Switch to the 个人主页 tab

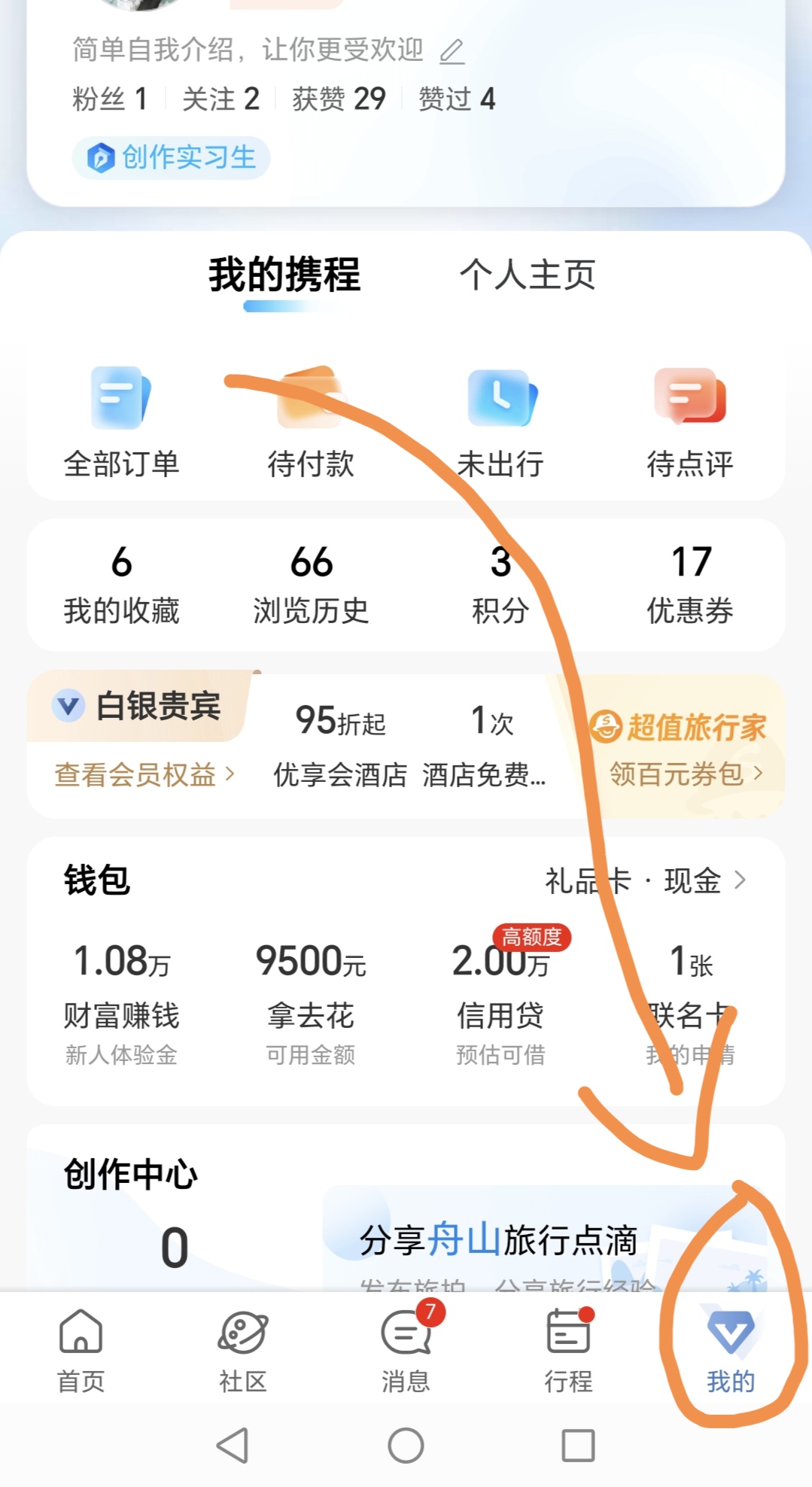(528, 275)
